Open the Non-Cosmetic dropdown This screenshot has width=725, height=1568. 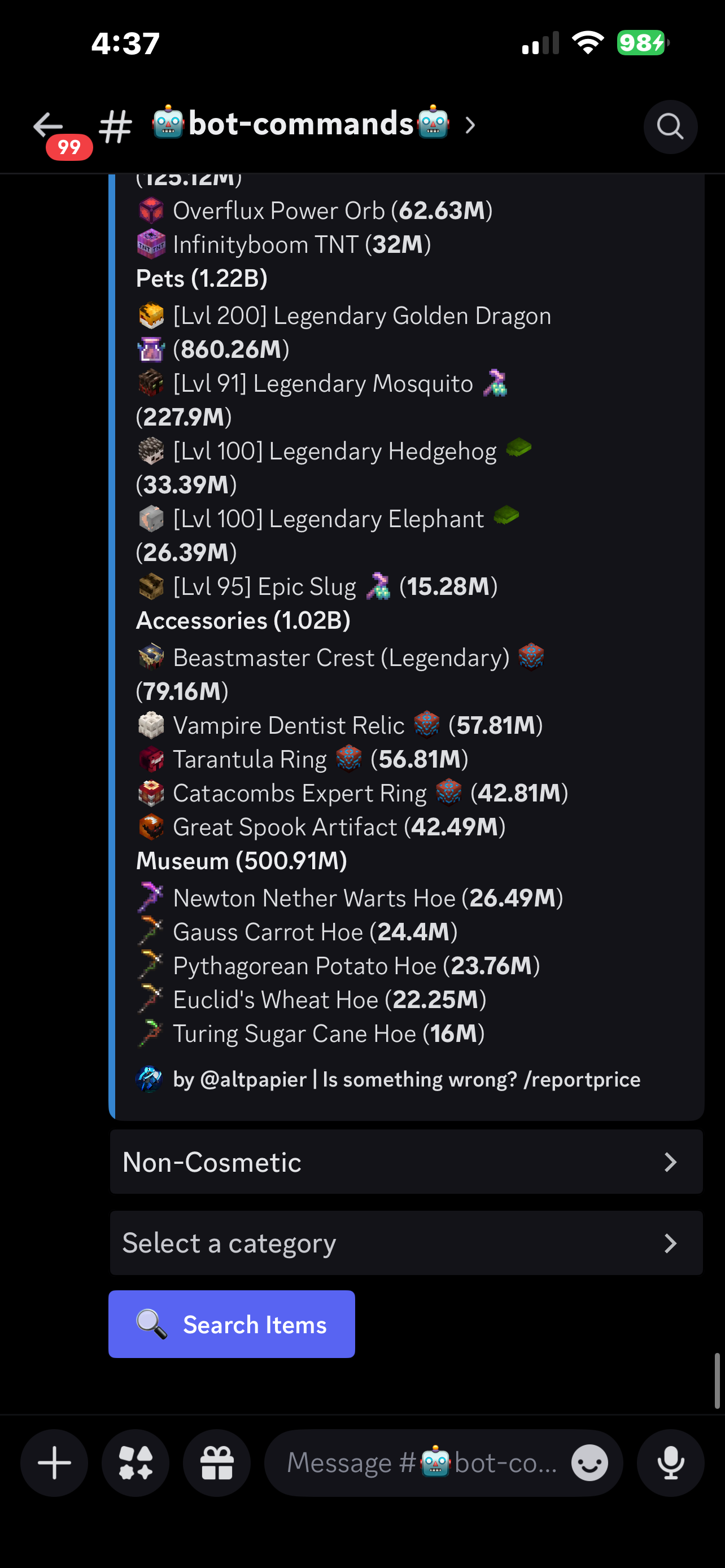pyautogui.click(x=406, y=1162)
